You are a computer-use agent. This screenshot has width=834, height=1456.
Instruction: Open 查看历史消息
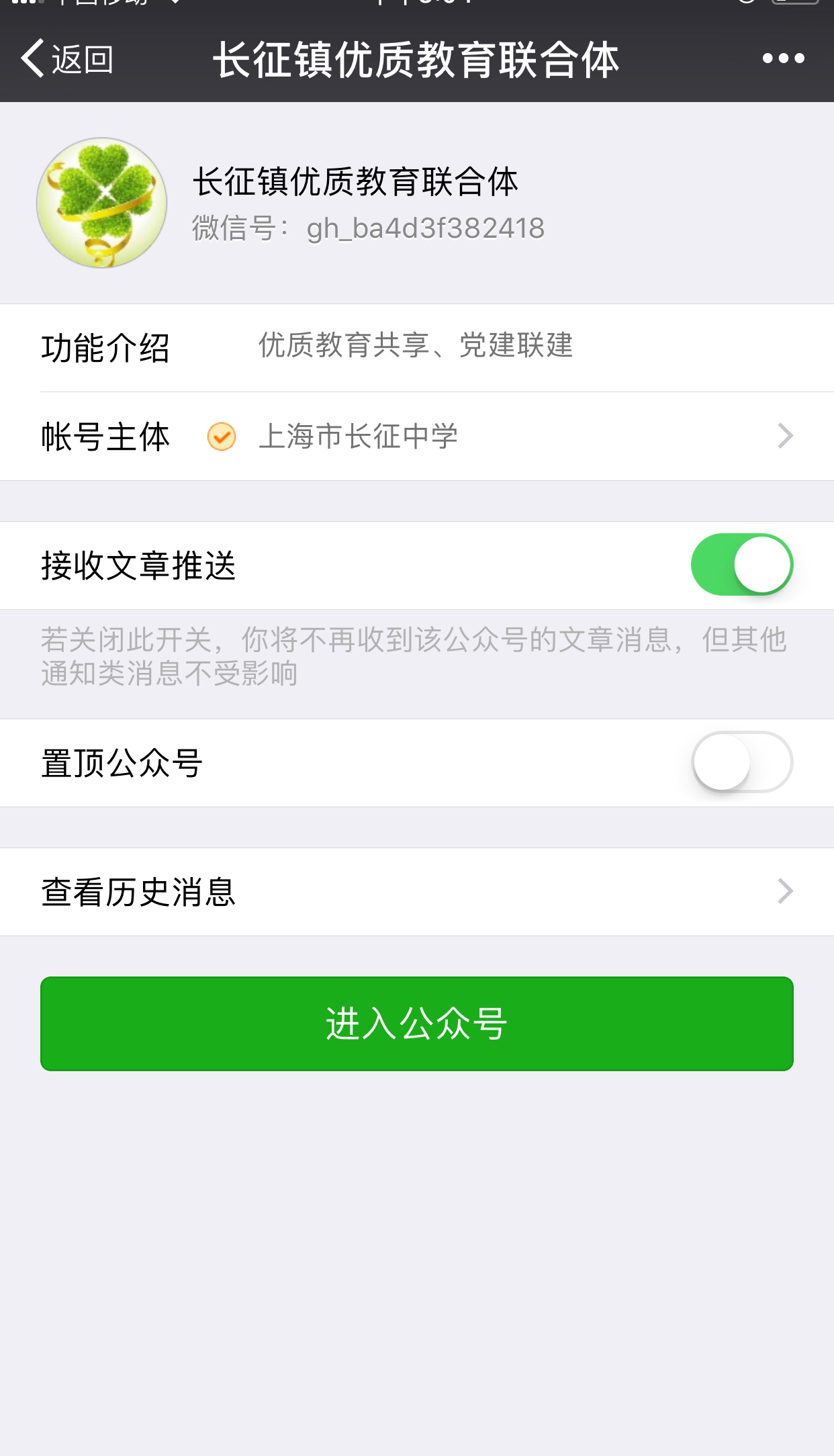[x=417, y=892]
